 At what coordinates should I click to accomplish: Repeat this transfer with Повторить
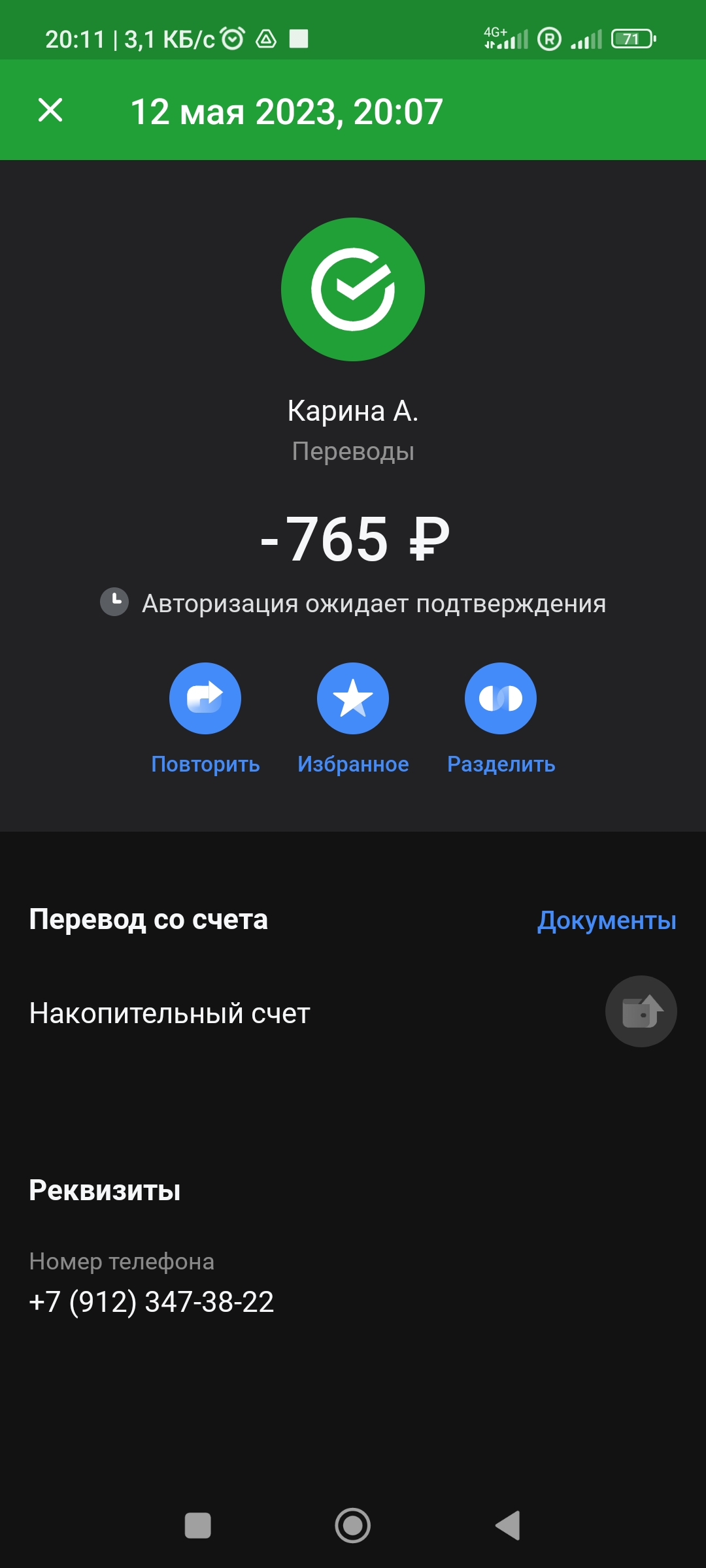(x=205, y=698)
